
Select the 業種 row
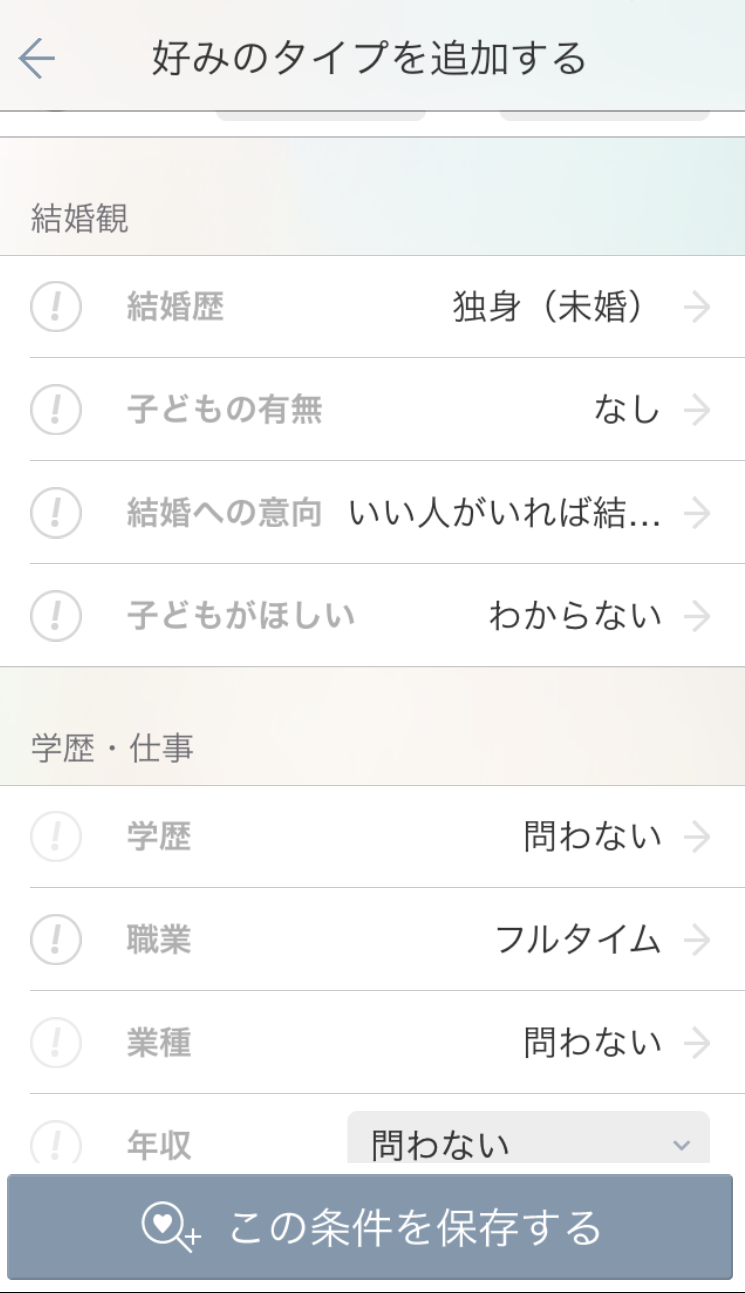click(372, 1043)
